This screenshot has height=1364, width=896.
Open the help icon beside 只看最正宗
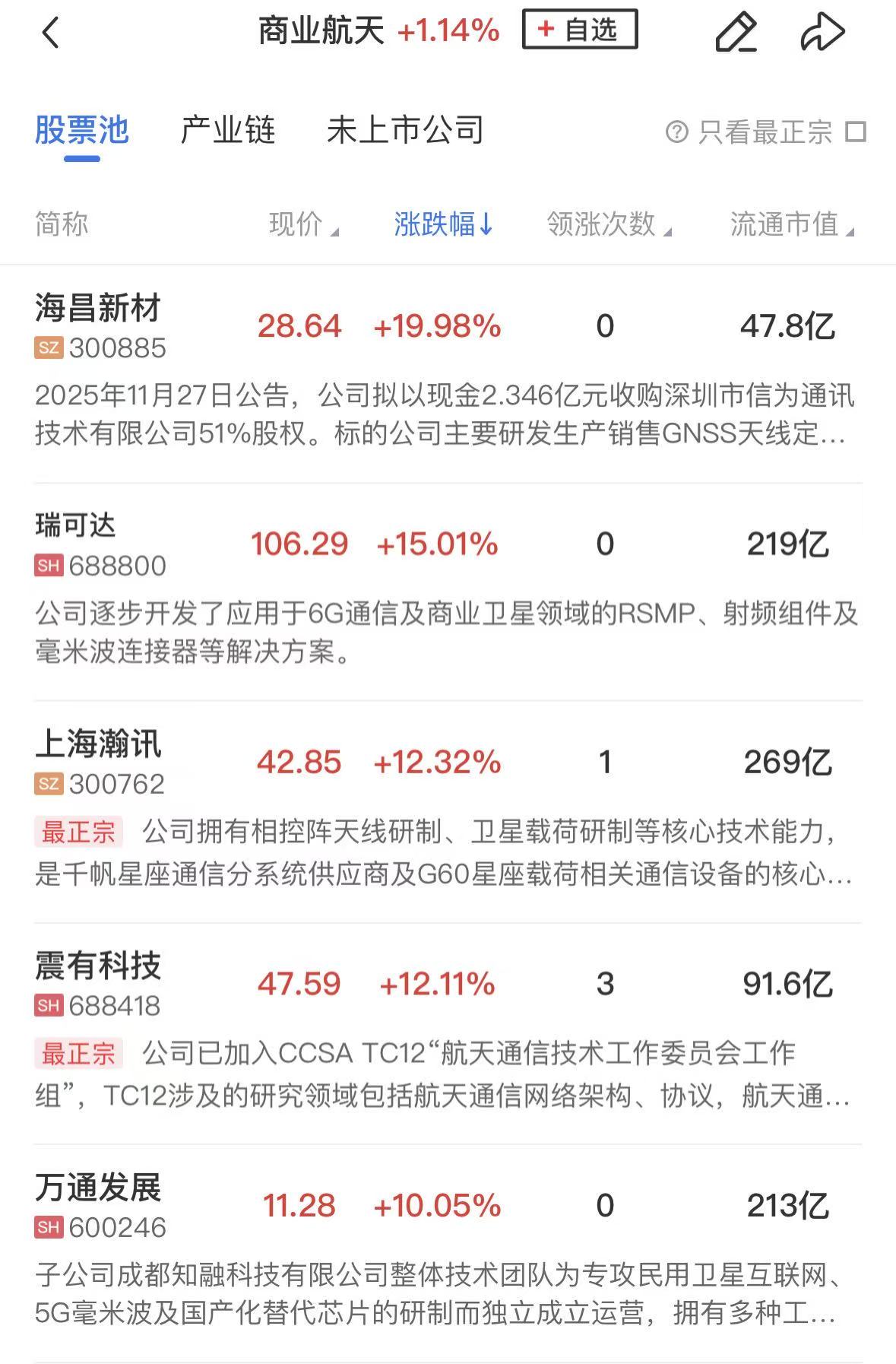click(x=676, y=132)
